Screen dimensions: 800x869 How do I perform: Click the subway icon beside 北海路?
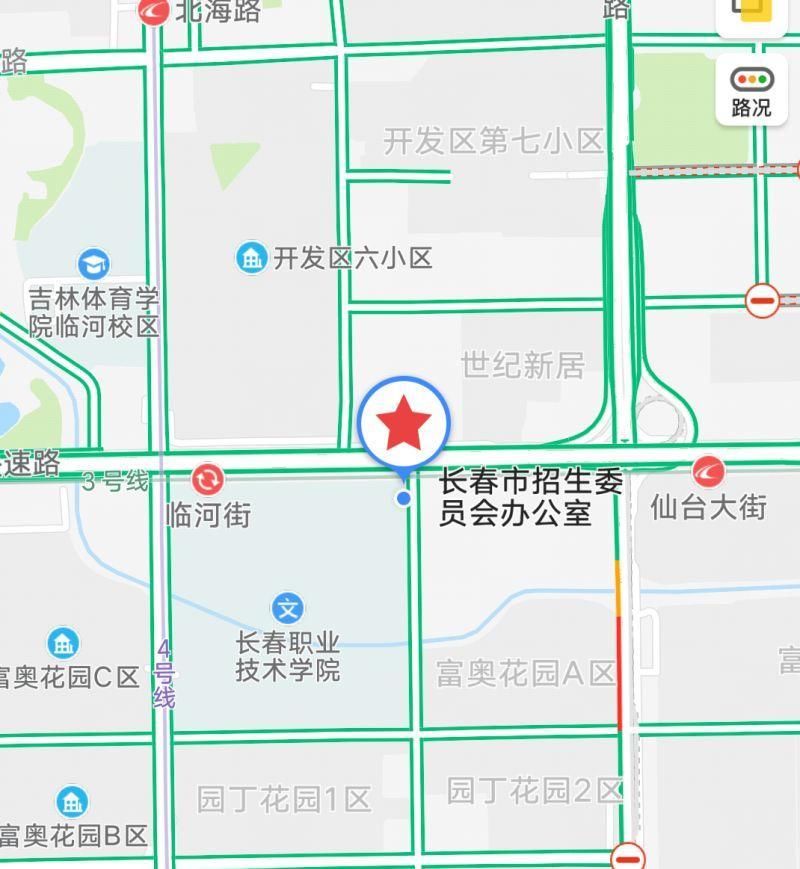click(155, 12)
